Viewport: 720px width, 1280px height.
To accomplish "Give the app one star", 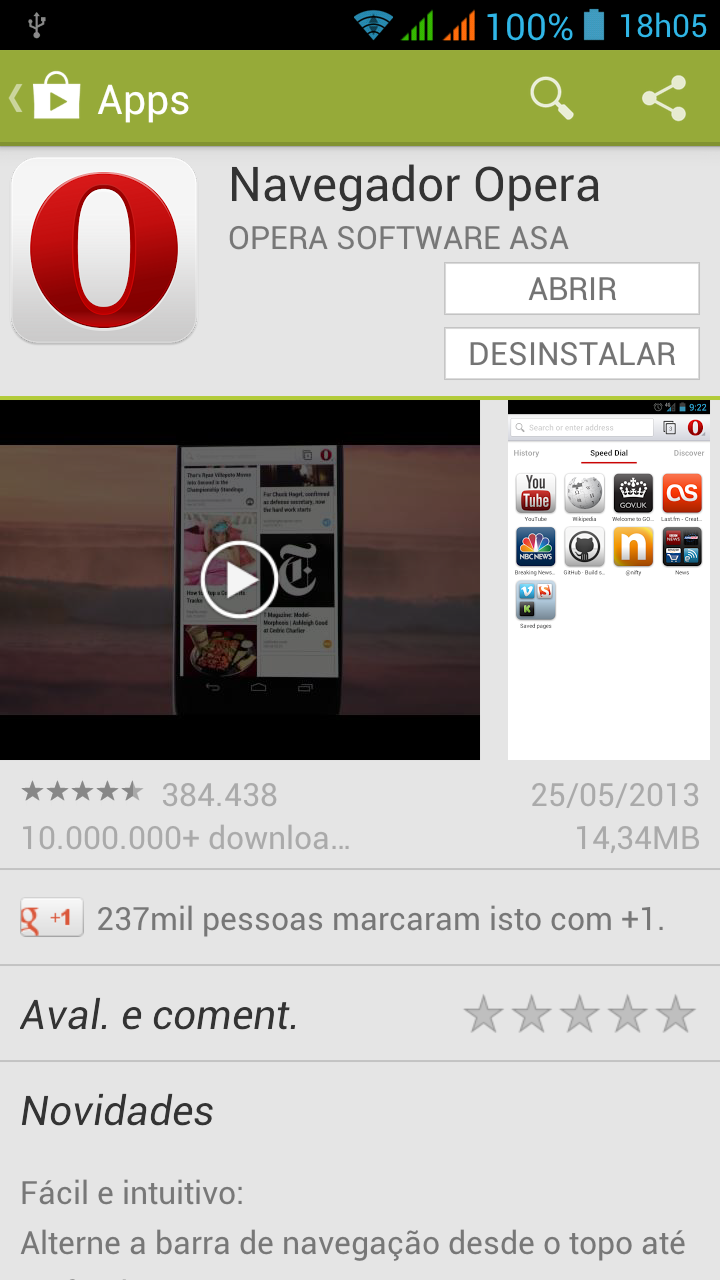I will pos(484,1014).
